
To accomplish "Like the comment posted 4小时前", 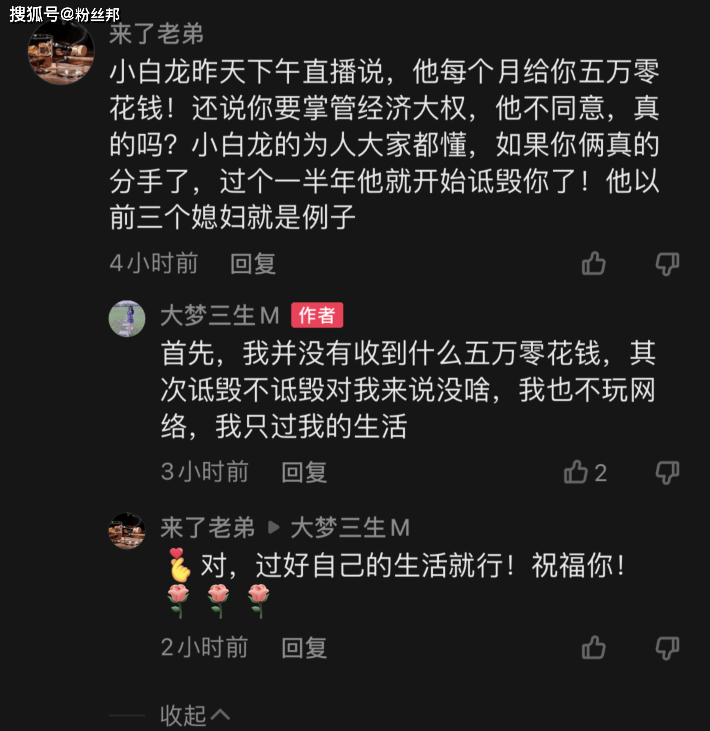I will tap(594, 264).
